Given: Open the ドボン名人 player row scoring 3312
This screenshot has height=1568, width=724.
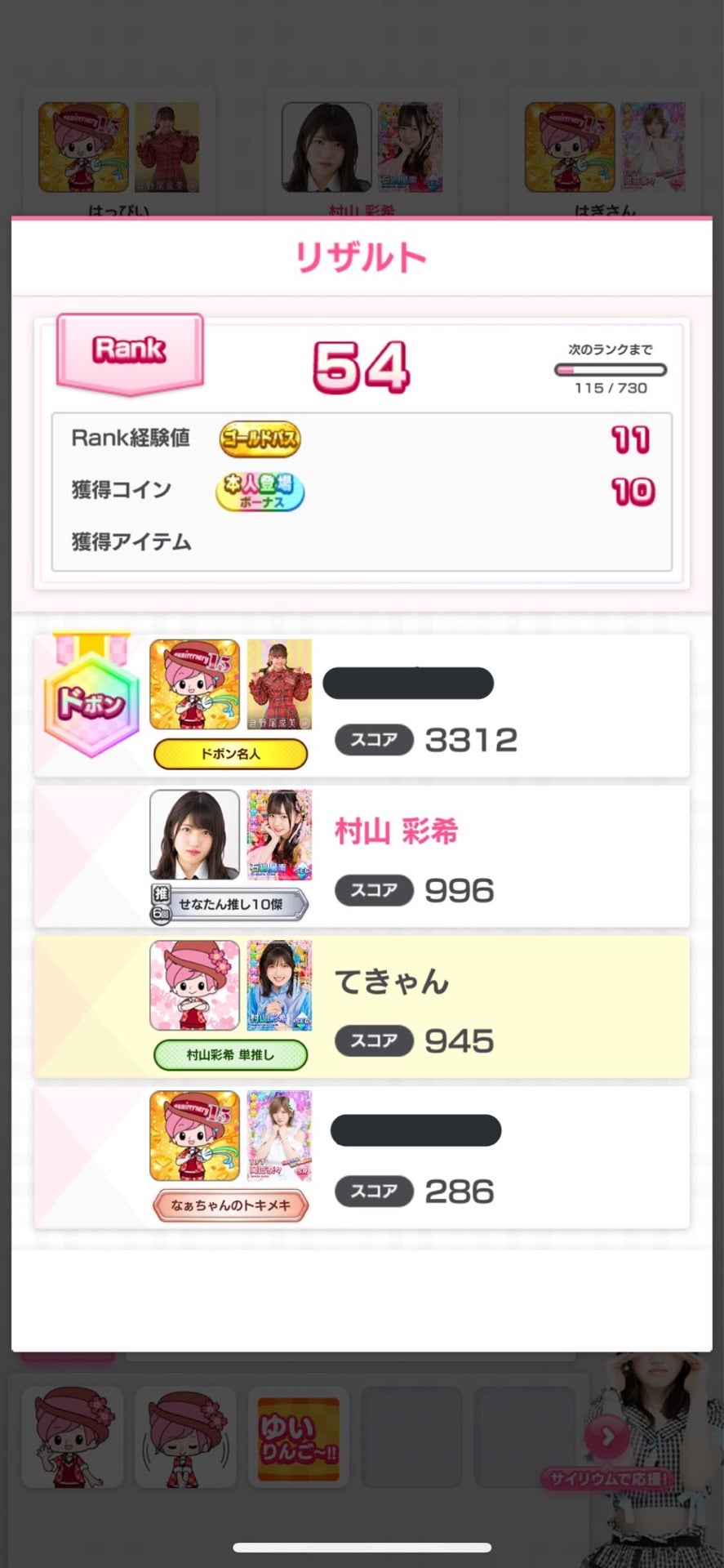Looking at the screenshot, I should [362, 706].
